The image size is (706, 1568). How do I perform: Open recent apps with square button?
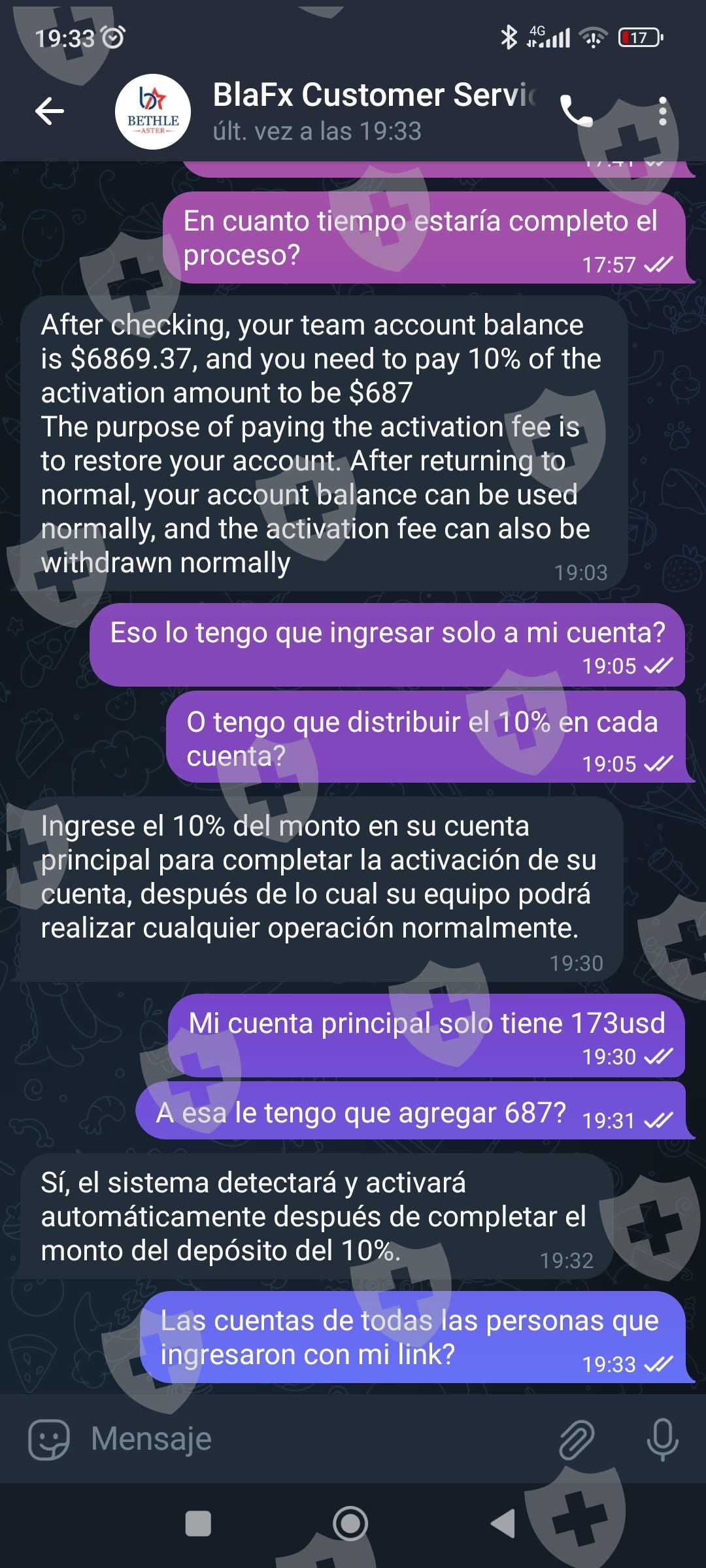tap(198, 1524)
